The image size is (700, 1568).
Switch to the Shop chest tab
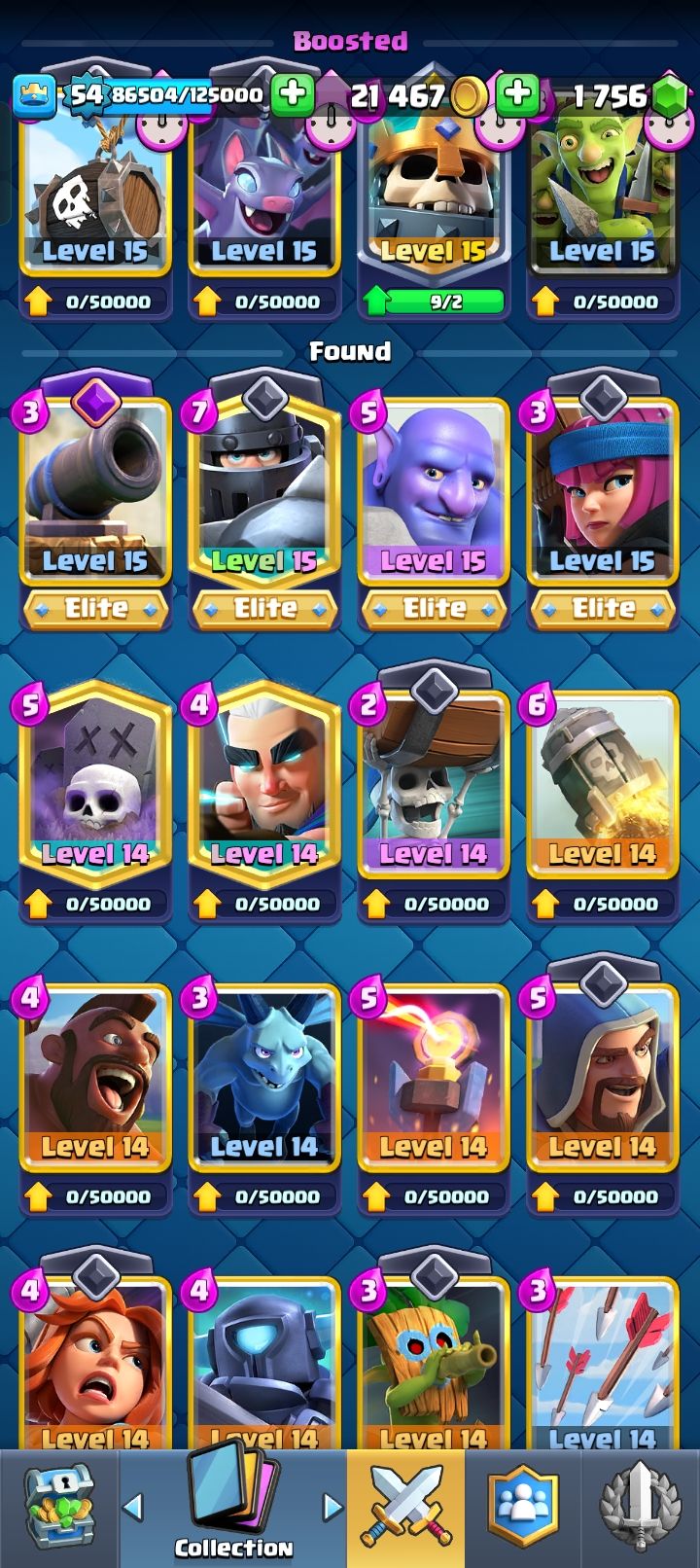coord(57,1509)
